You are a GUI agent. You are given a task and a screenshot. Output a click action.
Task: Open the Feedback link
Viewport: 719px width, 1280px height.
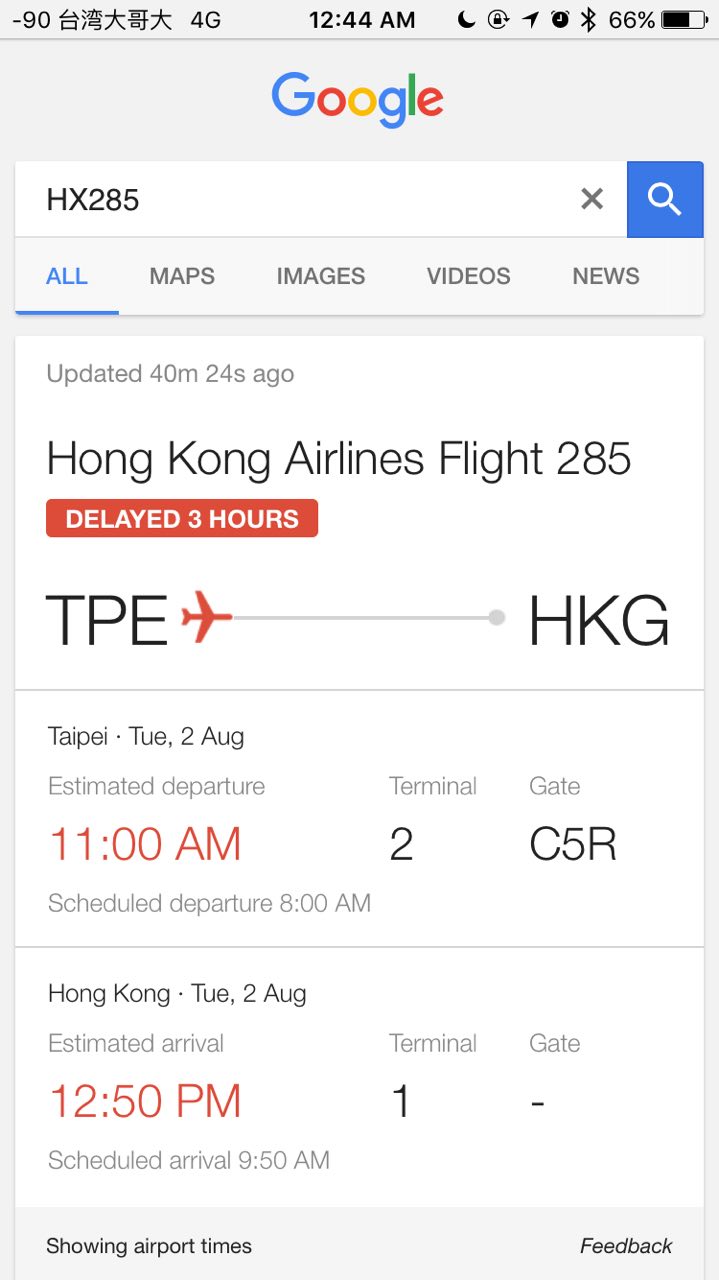(x=626, y=1246)
